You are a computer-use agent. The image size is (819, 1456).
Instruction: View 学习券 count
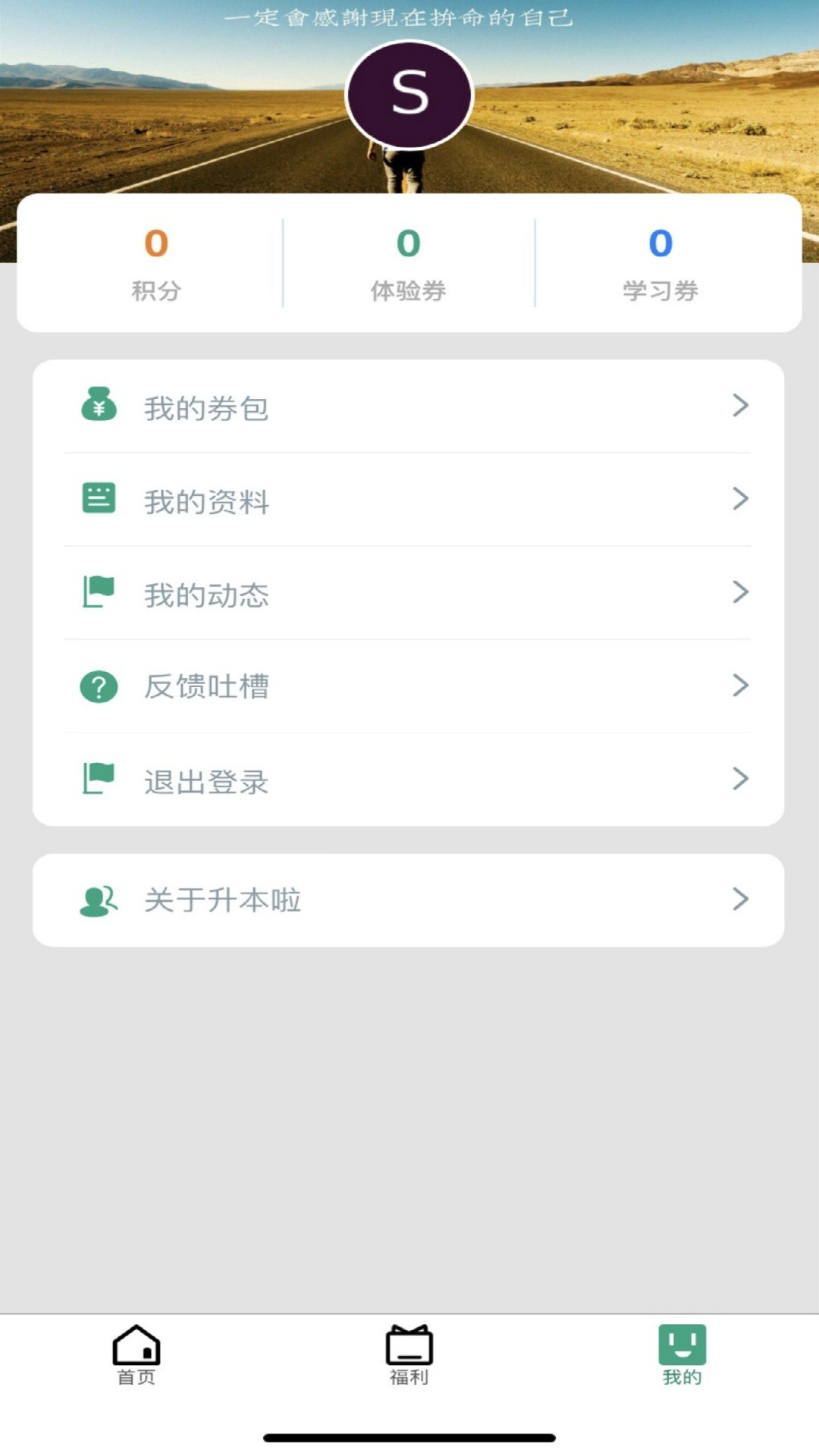[x=661, y=262]
